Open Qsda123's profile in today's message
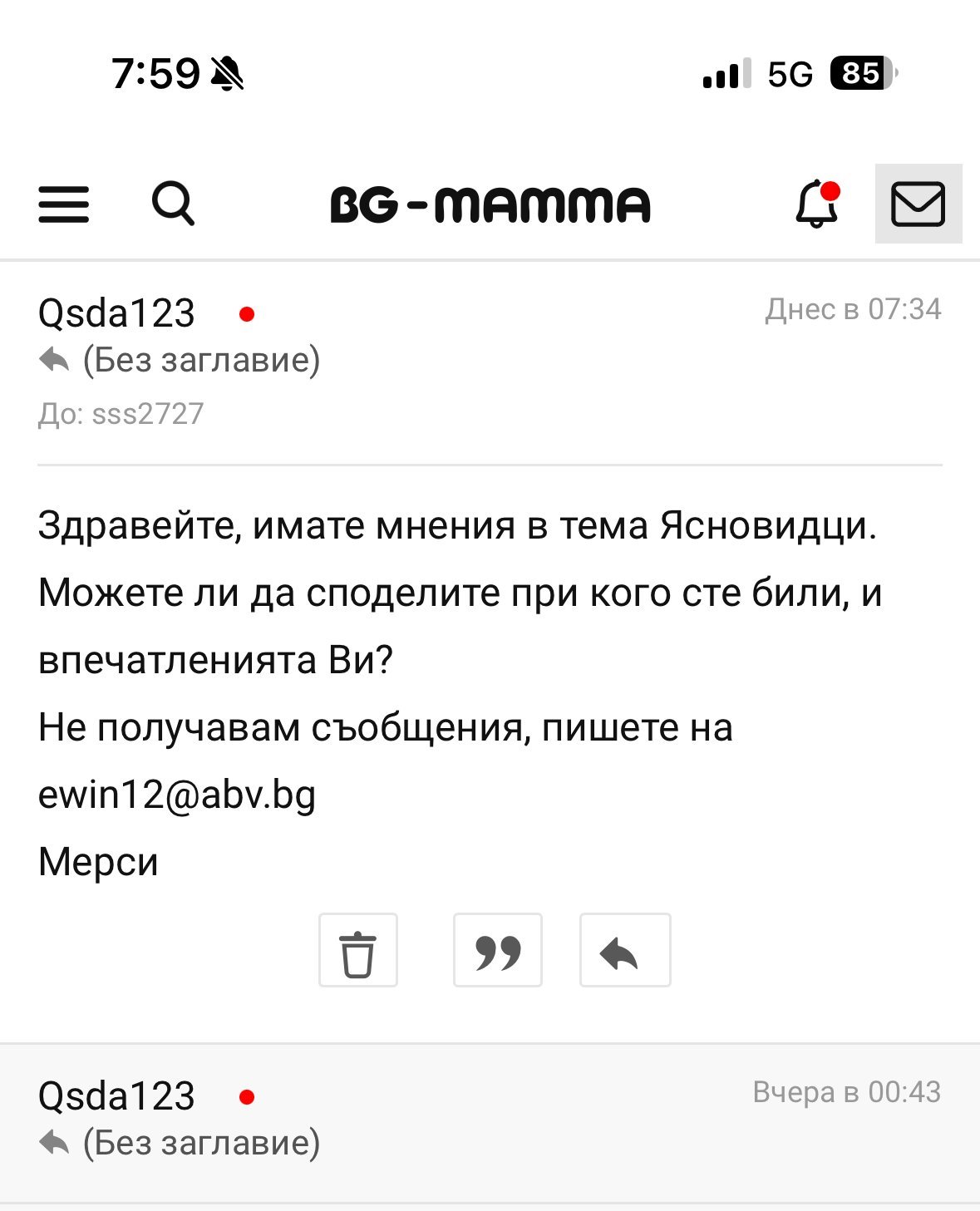Screen dimensions: 980x1211 coord(116,313)
